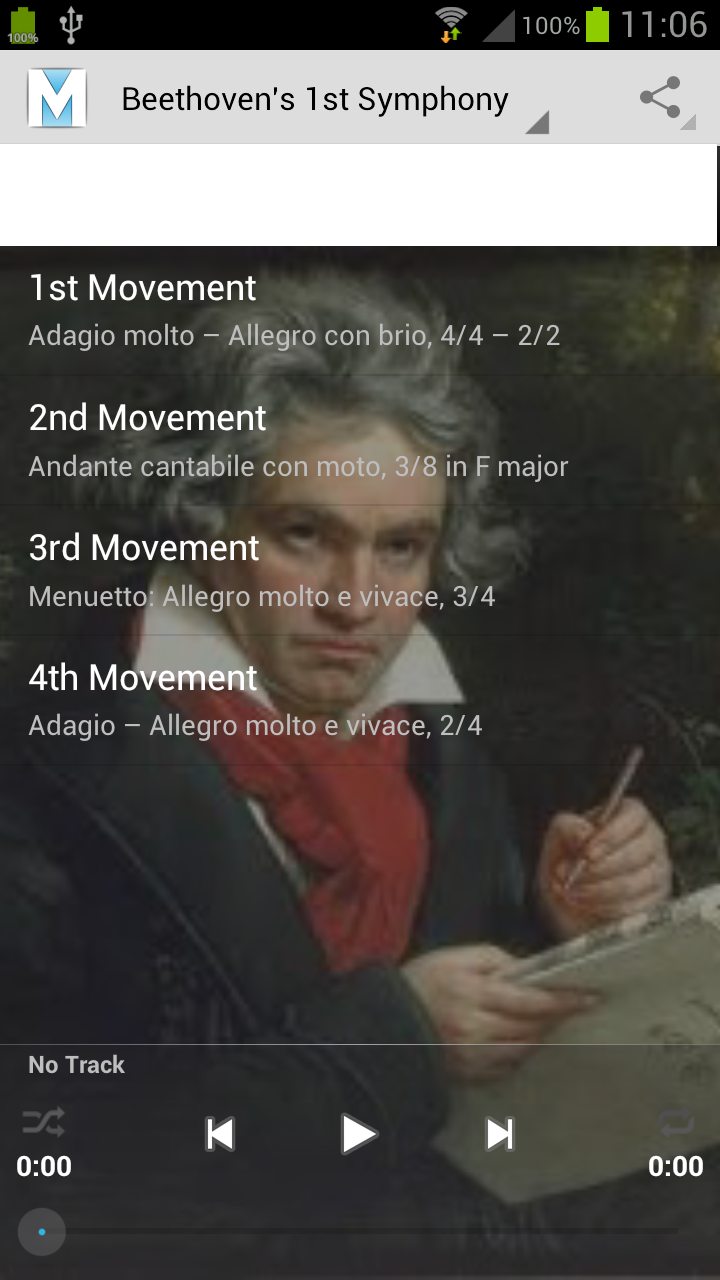Open the symphony selector from the title bar

tap(315, 97)
